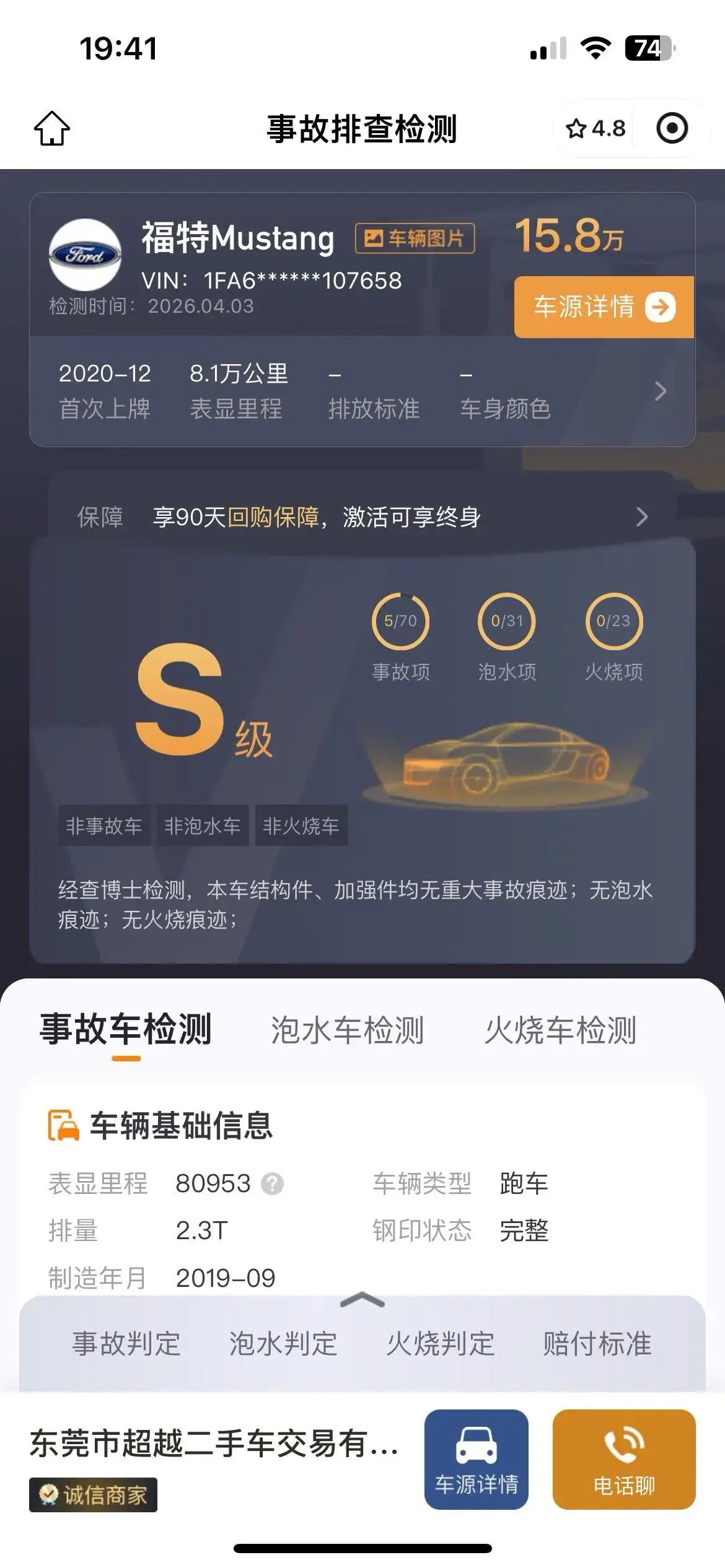Tap the mini-program close circle icon
The width and height of the screenshot is (725, 1568).
(672, 129)
